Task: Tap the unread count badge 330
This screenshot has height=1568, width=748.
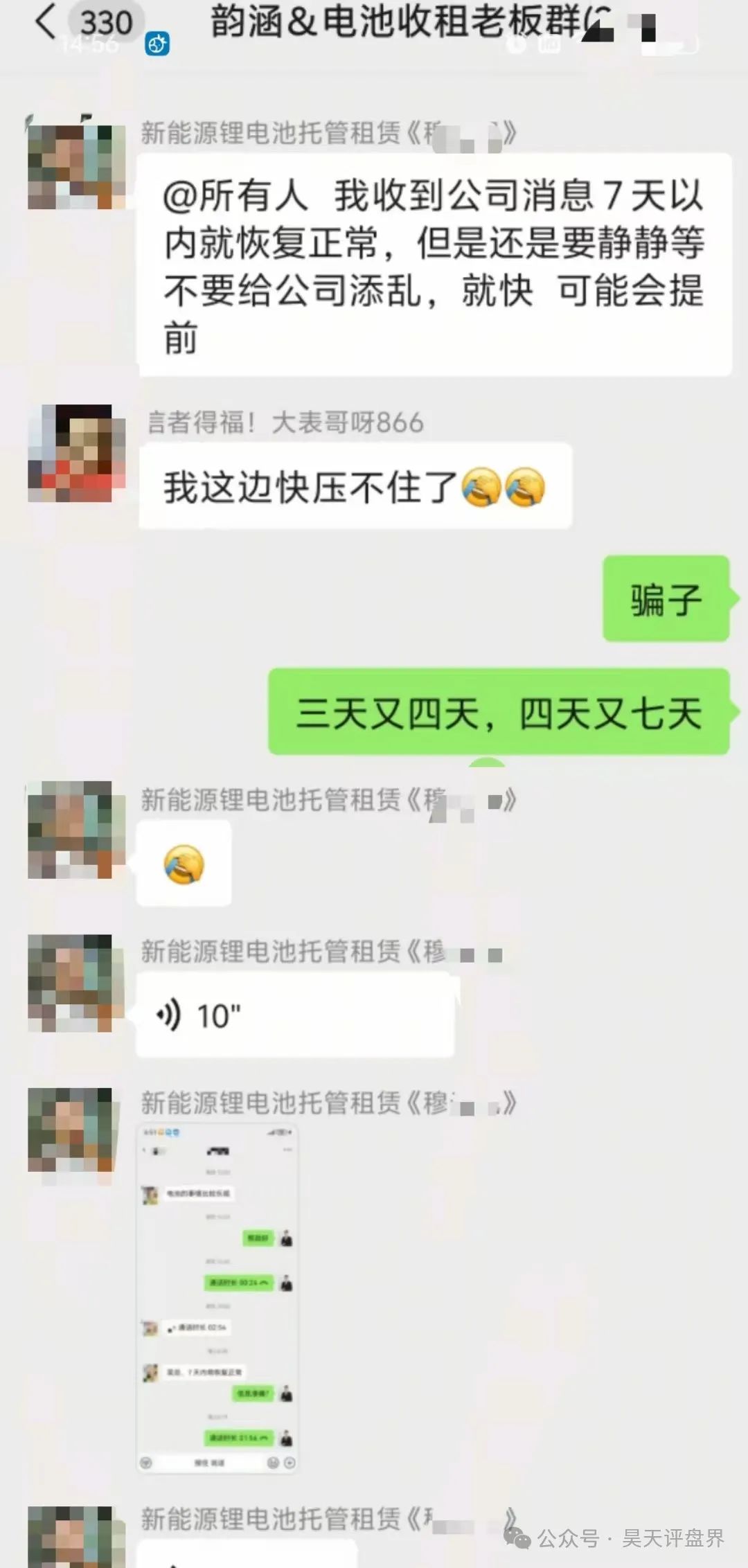Action: point(103,22)
